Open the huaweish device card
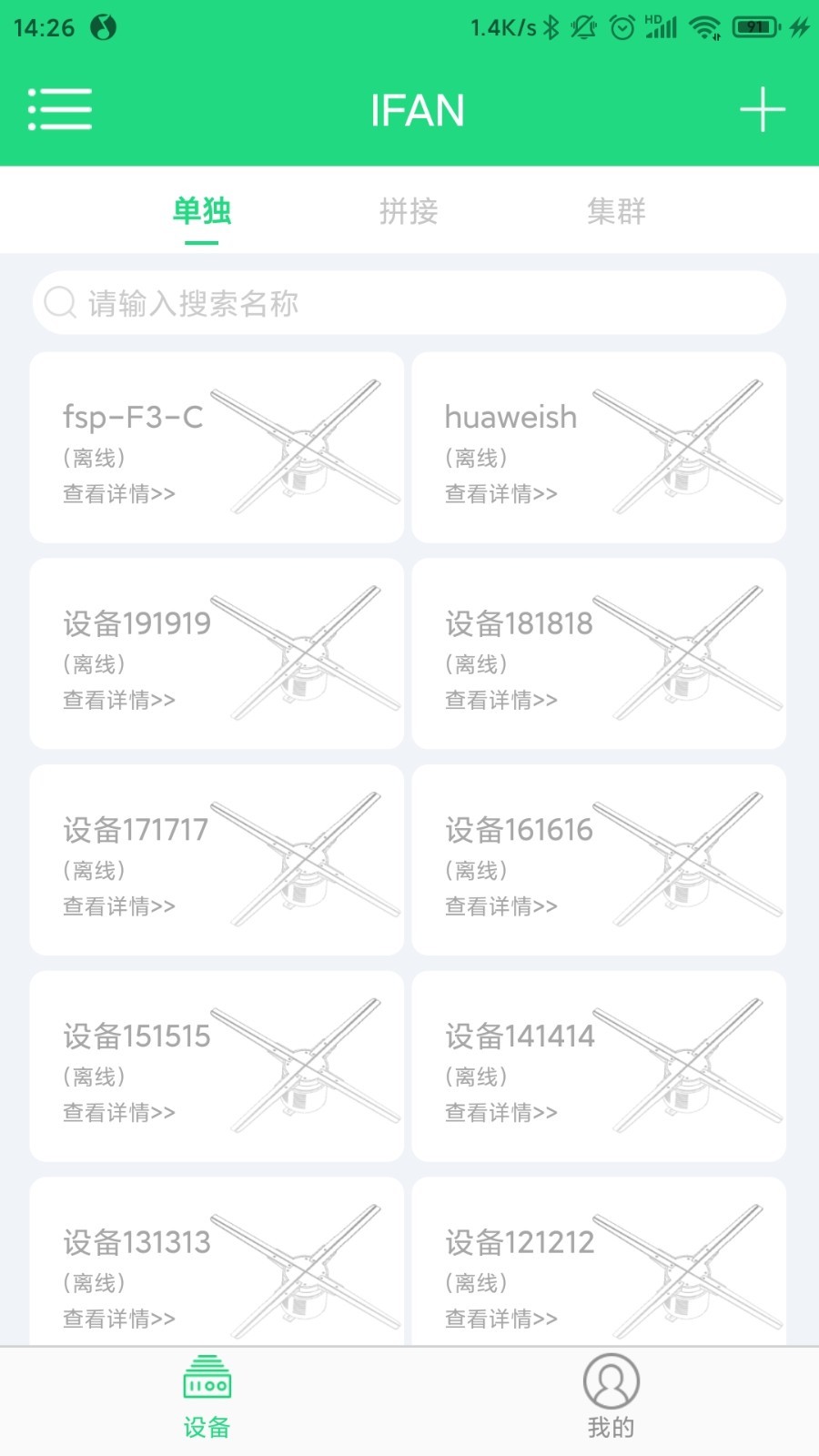819x1456 pixels. pos(599,448)
